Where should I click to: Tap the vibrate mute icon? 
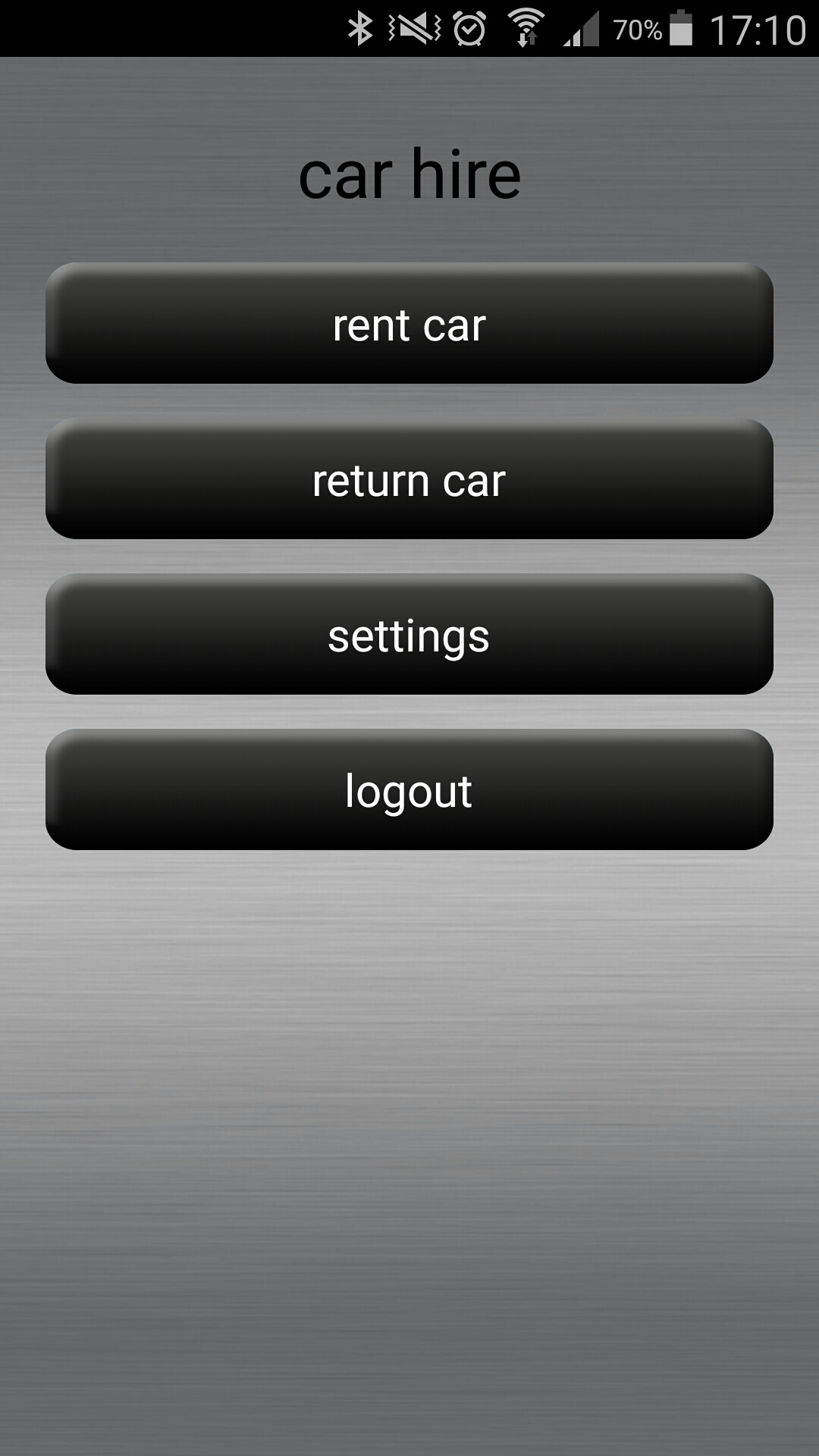coord(412,27)
